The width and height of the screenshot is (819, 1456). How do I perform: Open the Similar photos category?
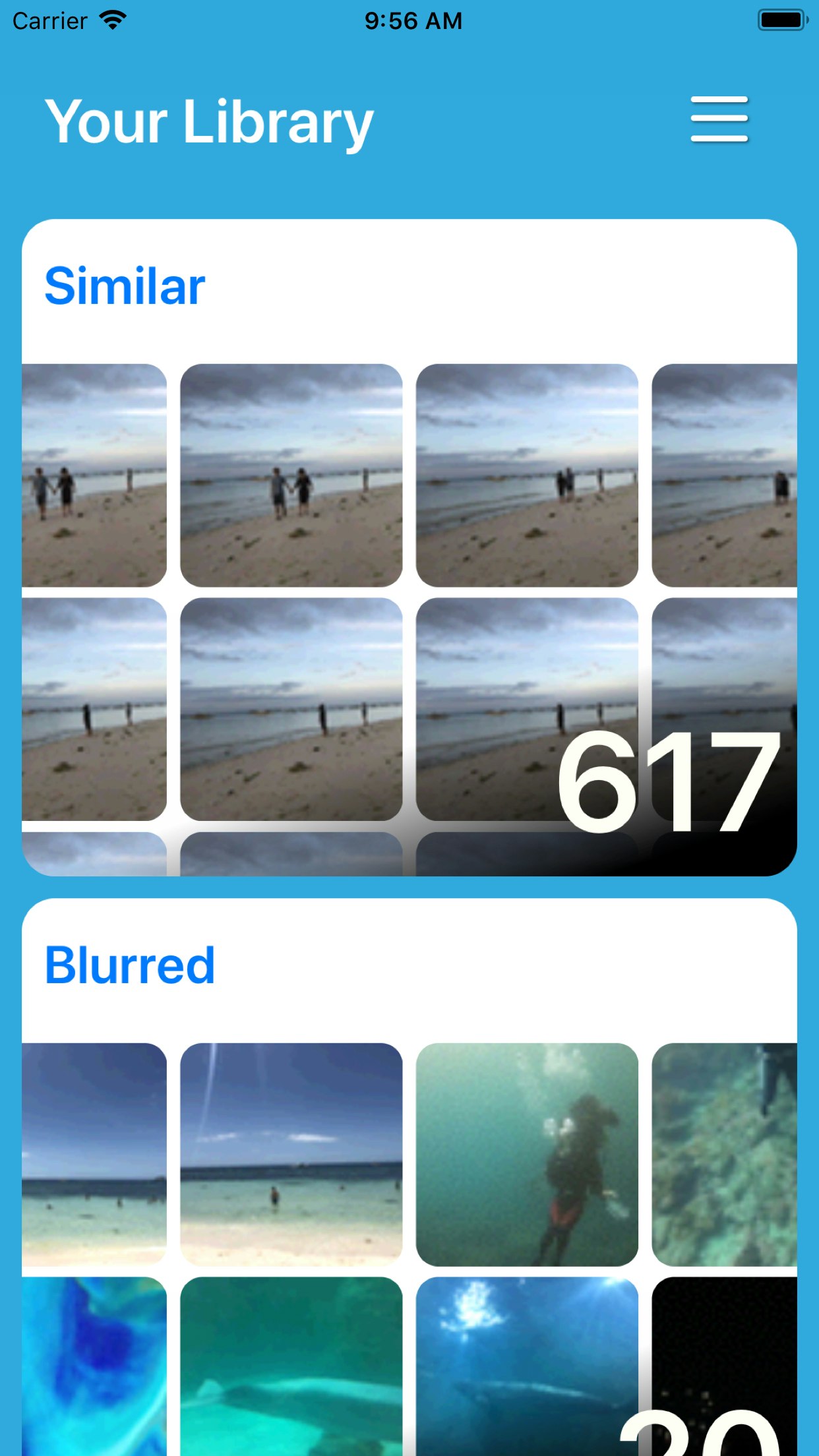tap(124, 285)
